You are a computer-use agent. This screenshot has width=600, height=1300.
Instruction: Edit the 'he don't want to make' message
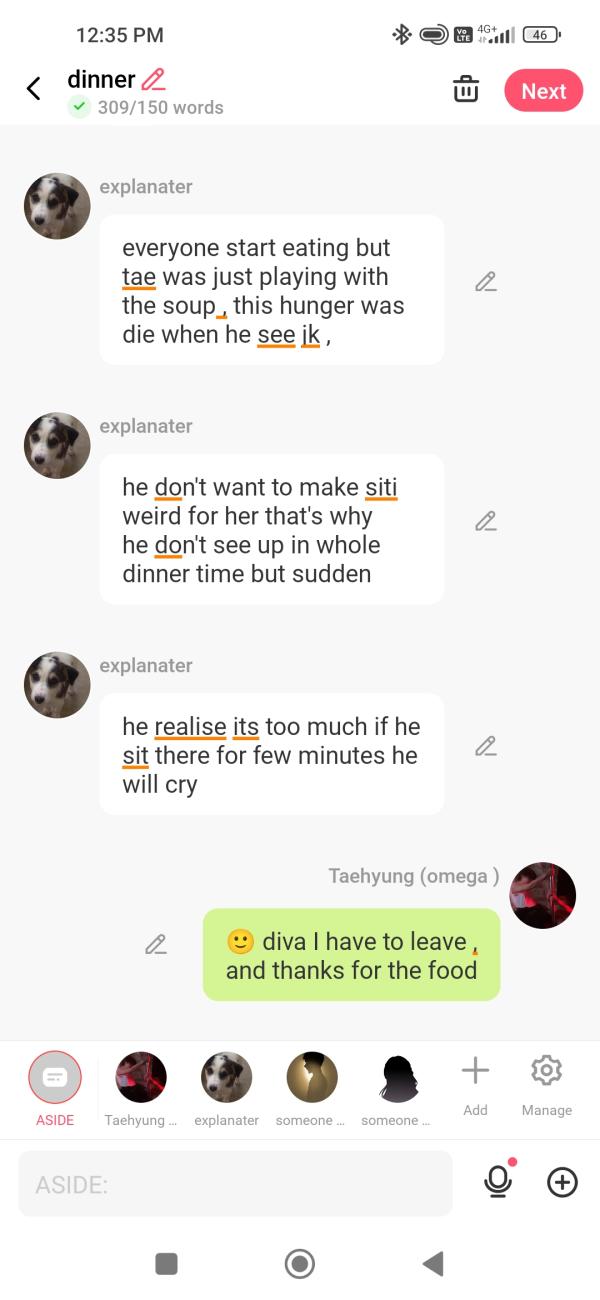pyautogui.click(x=486, y=521)
